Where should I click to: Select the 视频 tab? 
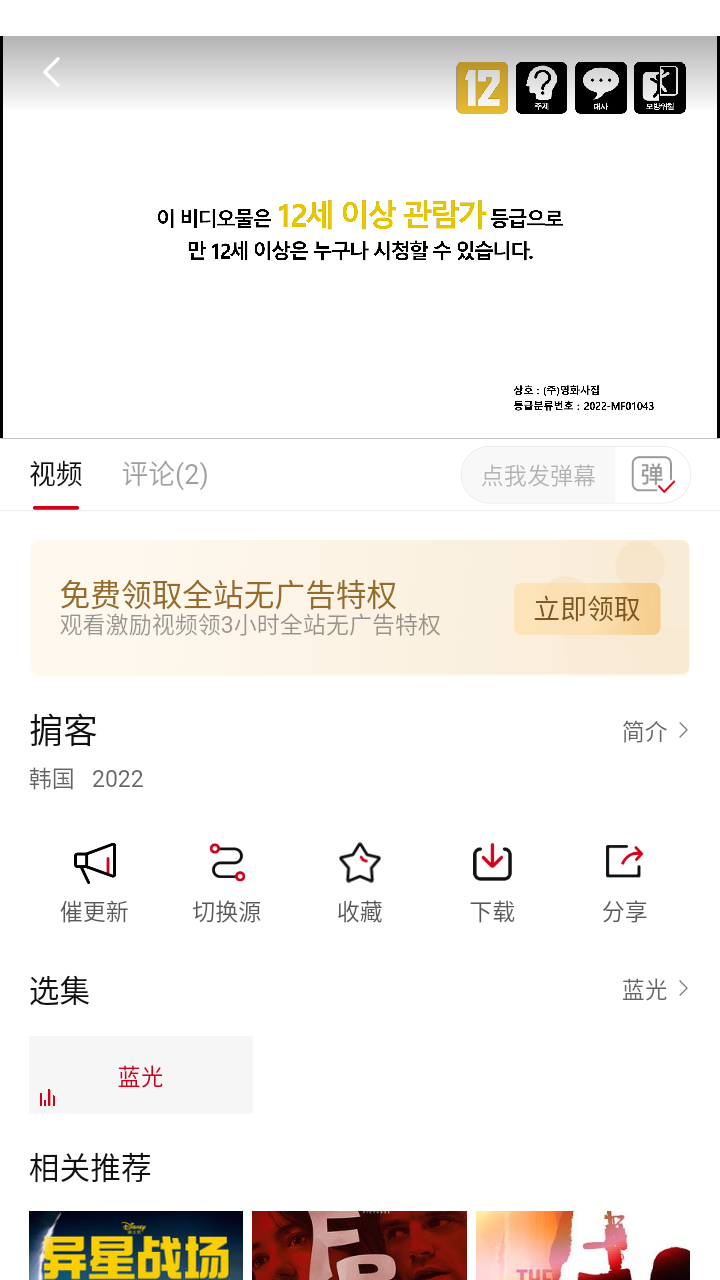click(56, 474)
